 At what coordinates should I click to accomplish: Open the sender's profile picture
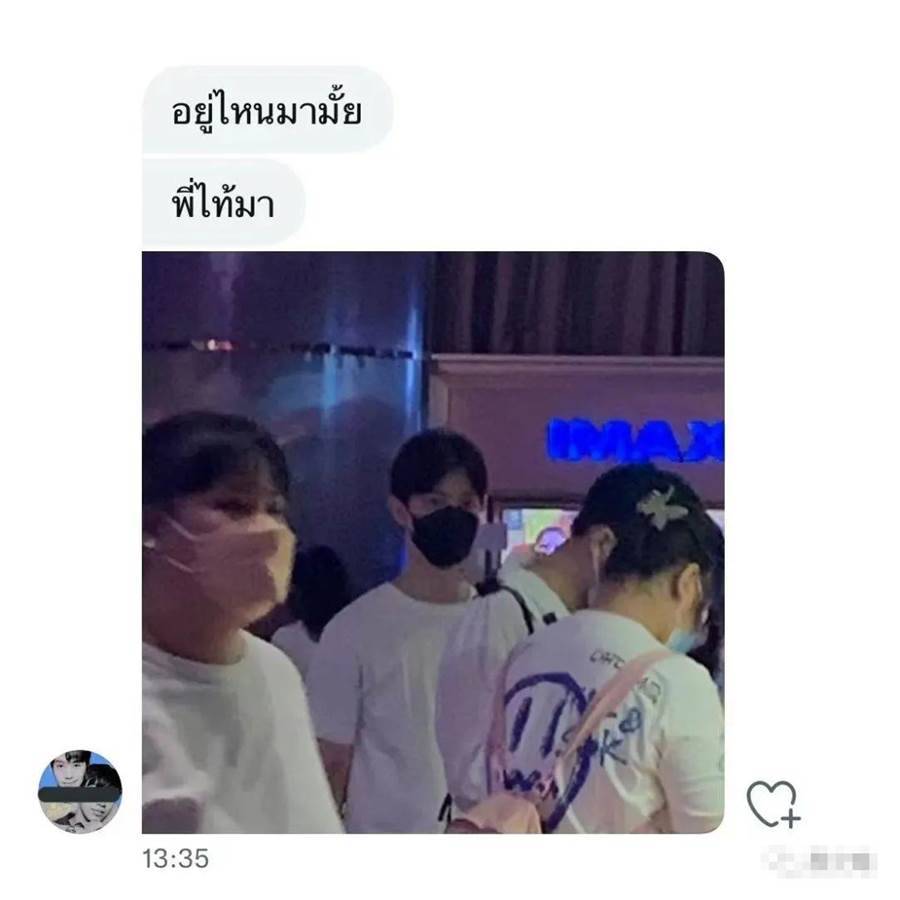coord(80,791)
